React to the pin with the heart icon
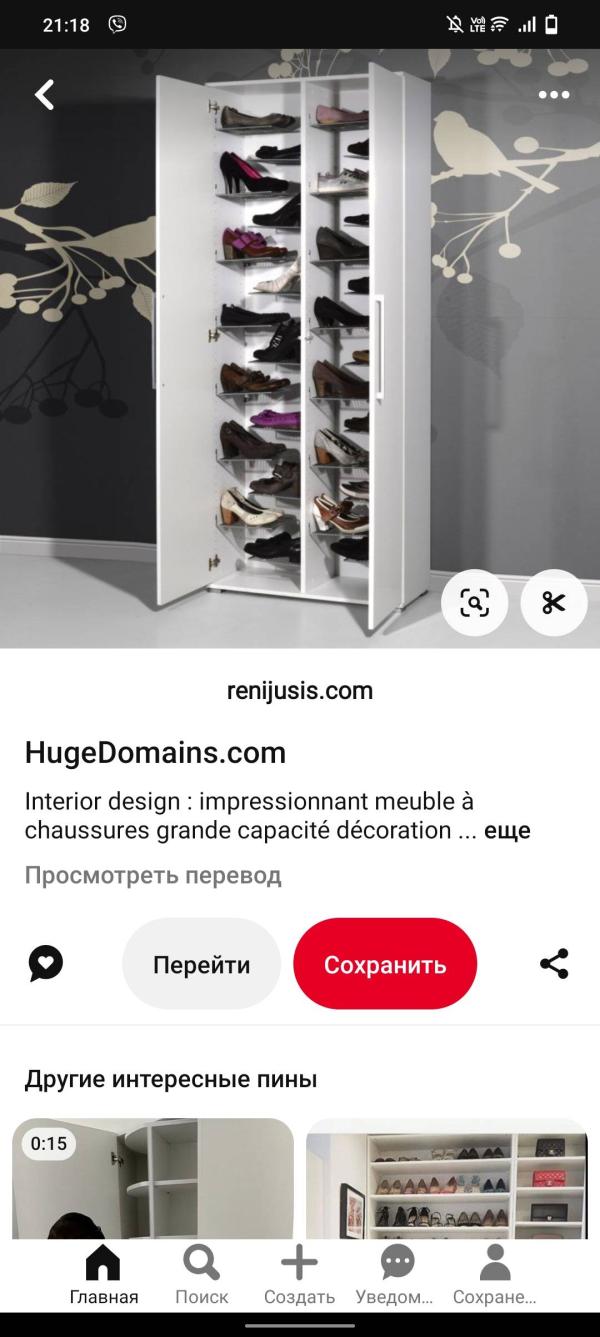Image resolution: width=600 pixels, height=1337 pixels. click(x=46, y=963)
